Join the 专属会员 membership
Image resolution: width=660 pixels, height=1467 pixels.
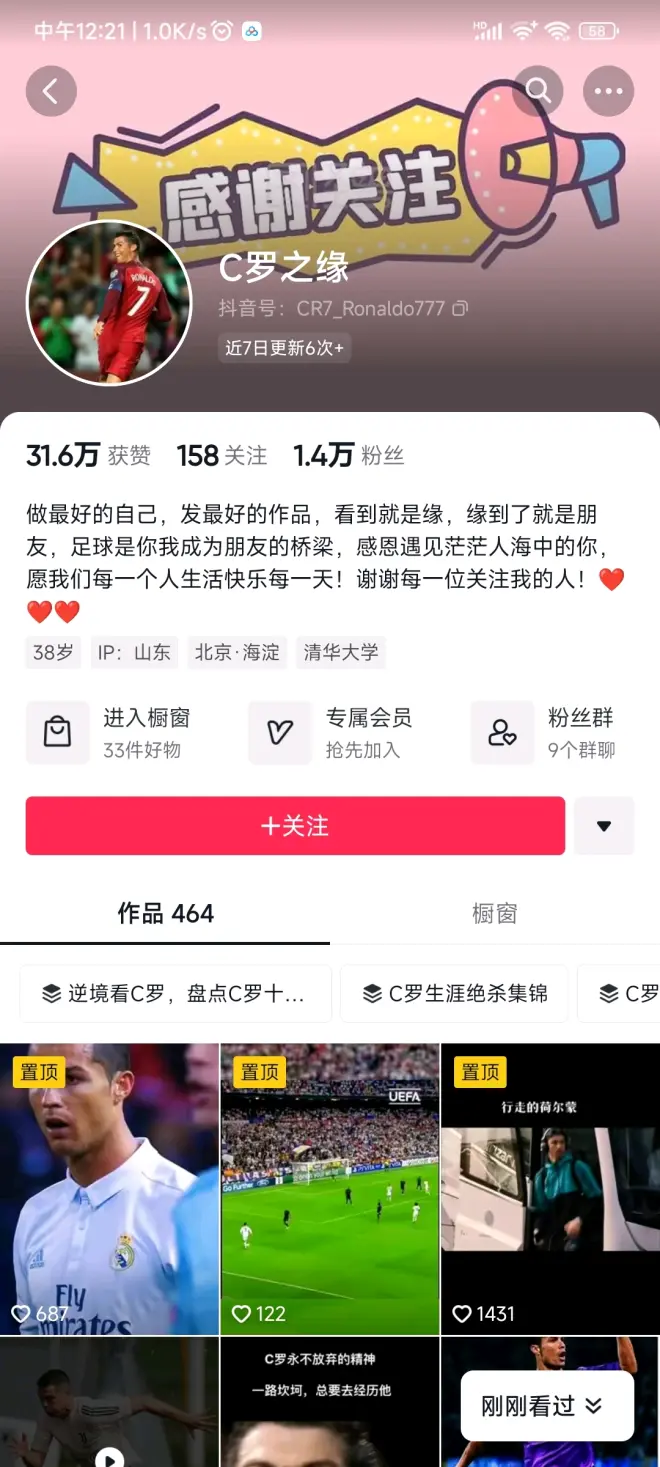pos(332,733)
